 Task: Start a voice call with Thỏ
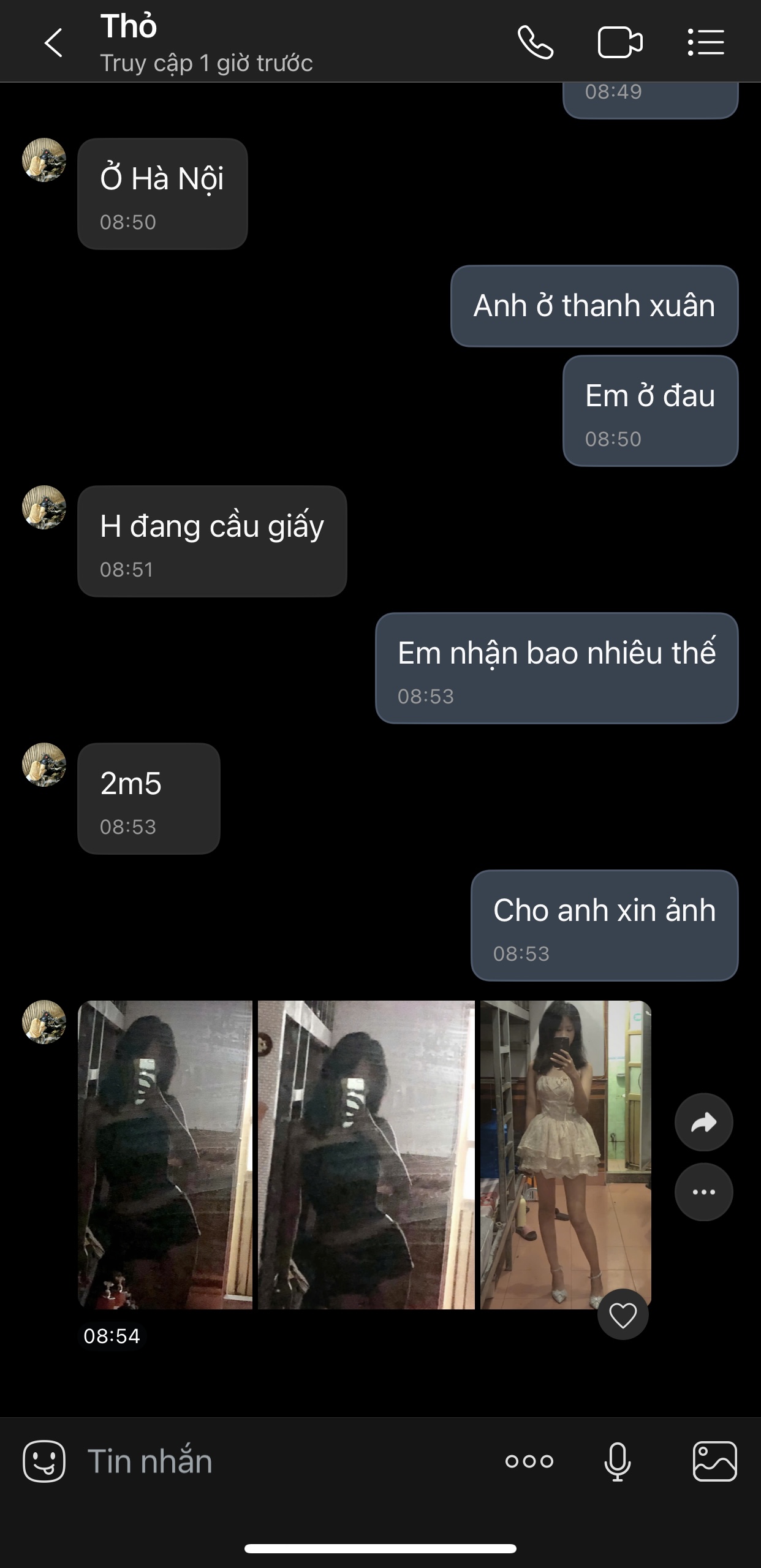[535, 43]
